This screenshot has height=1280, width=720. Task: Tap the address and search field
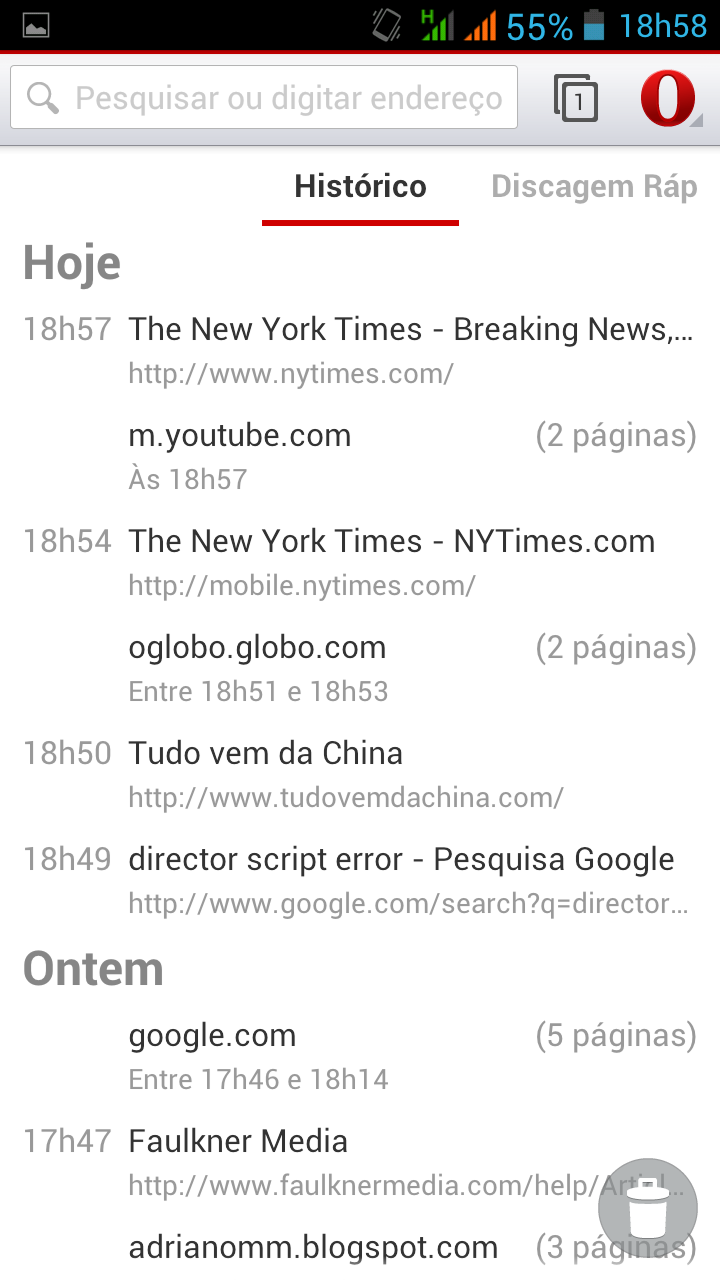click(x=264, y=98)
